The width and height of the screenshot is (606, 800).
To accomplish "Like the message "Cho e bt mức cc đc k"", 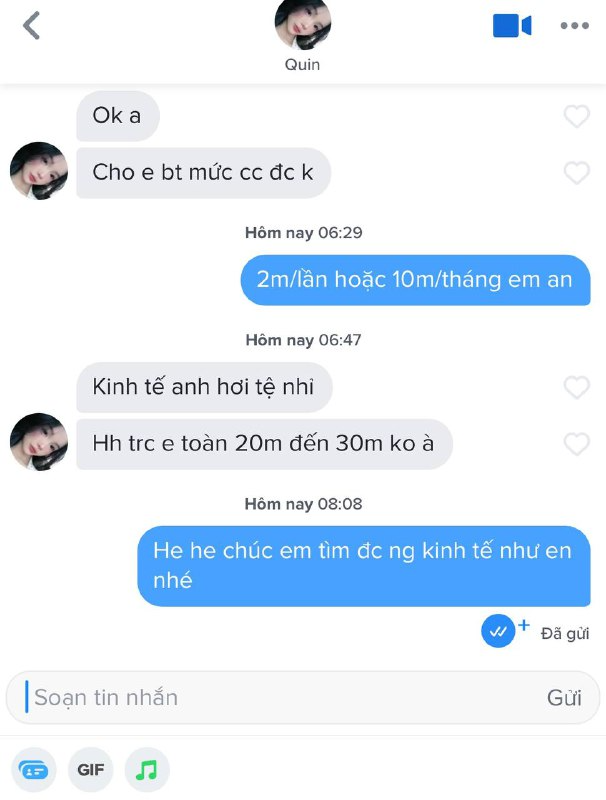I will [576, 173].
